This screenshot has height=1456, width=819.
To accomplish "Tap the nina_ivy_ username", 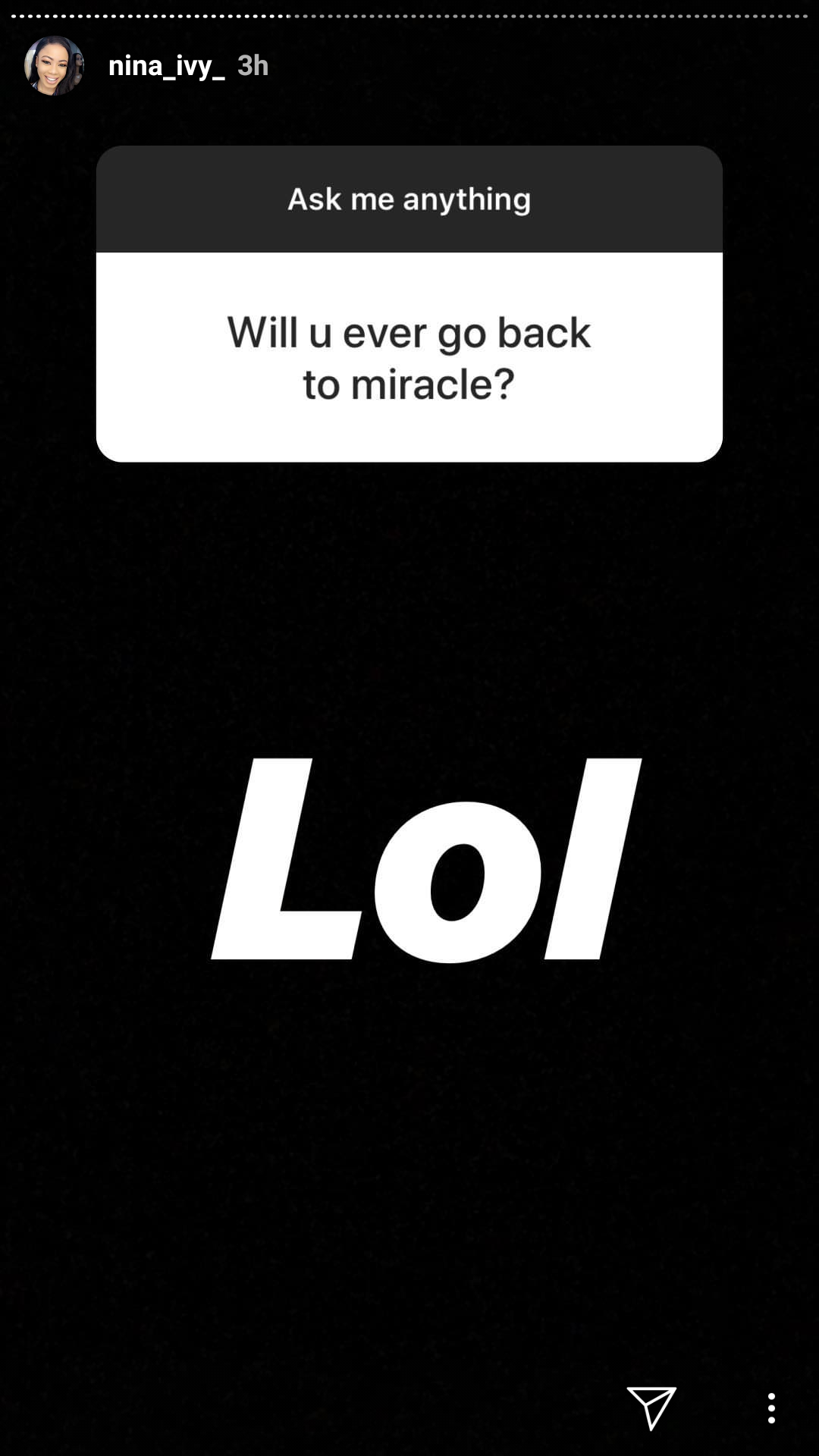I will [x=166, y=66].
